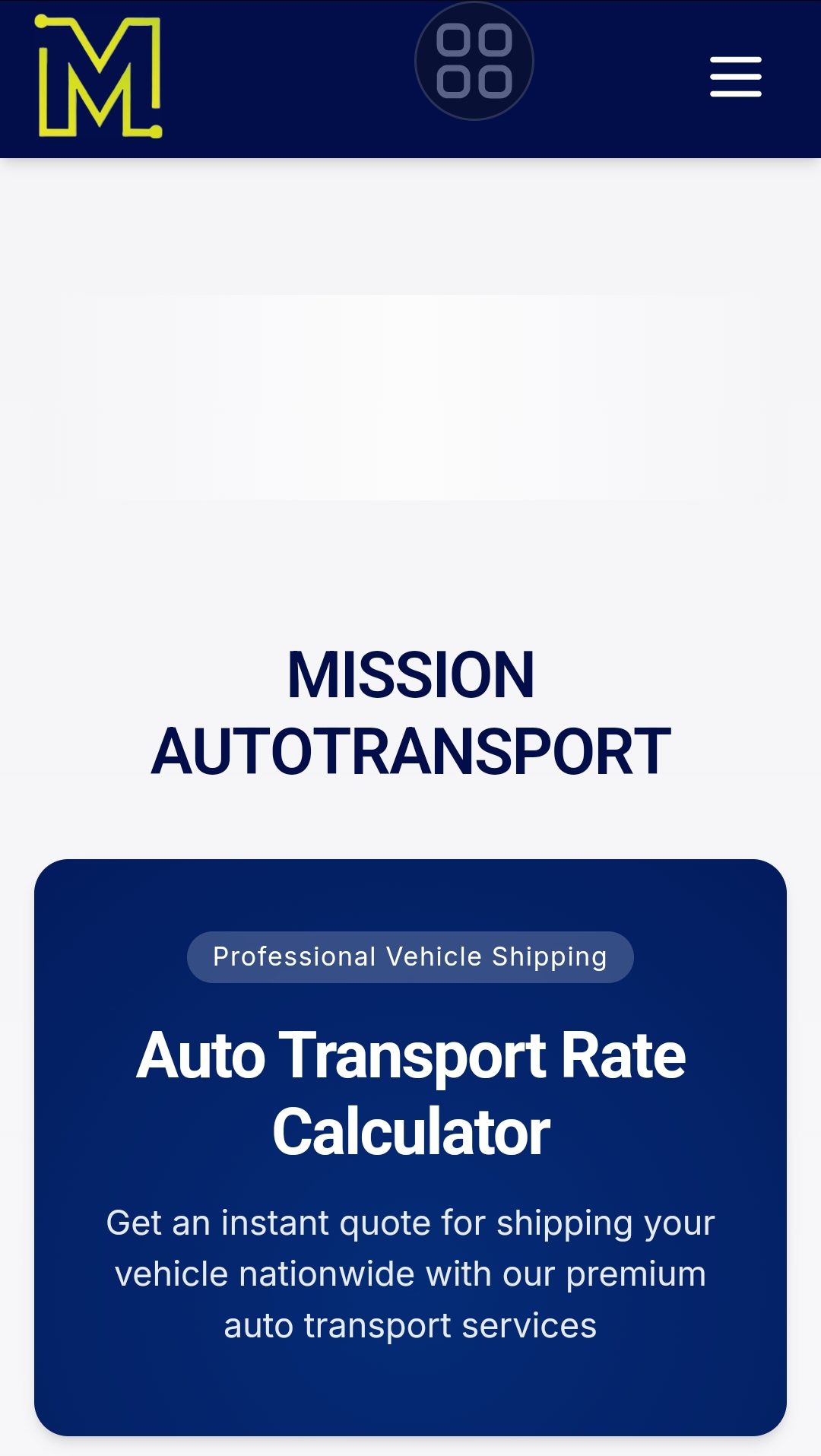The height and width of the screenshot is (1456, 821).
Task: Tap the four-squares grid button
Action: pos(474,61)
